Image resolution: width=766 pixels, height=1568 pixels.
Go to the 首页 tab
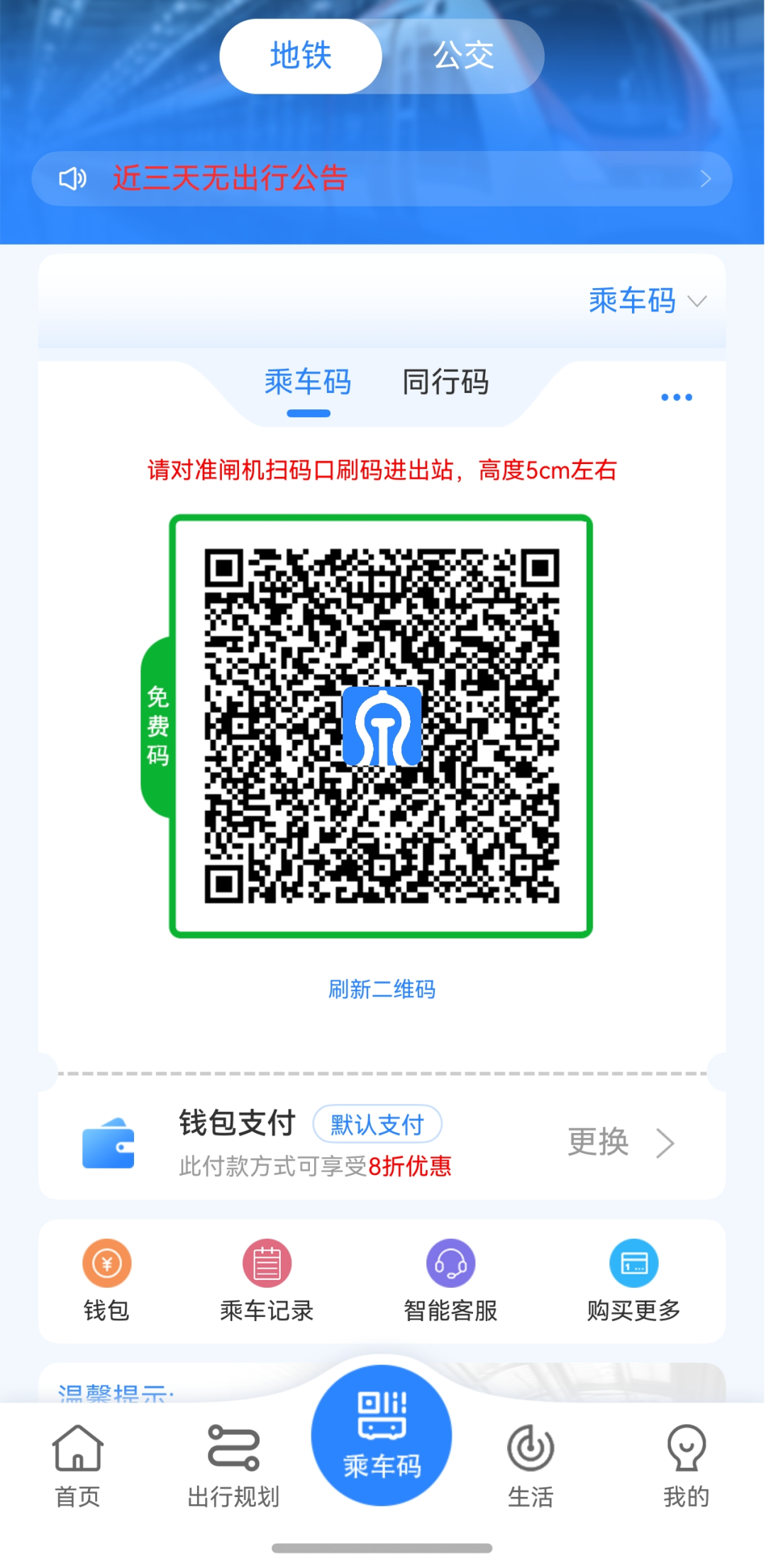[x=78, y=1466]
